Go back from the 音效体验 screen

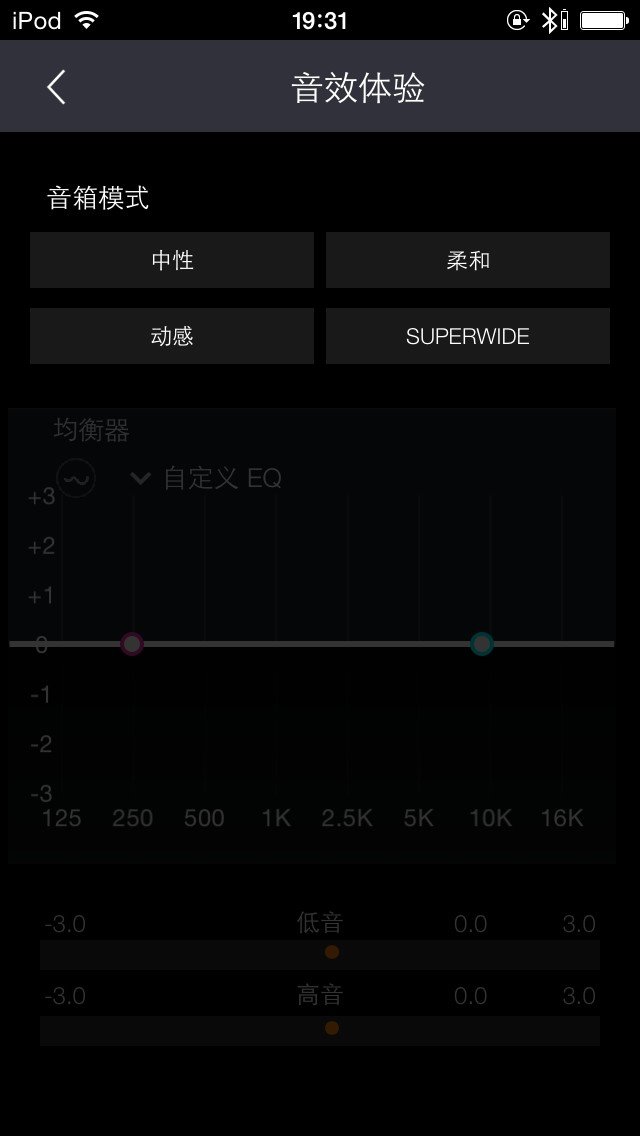tap(56, 88)
